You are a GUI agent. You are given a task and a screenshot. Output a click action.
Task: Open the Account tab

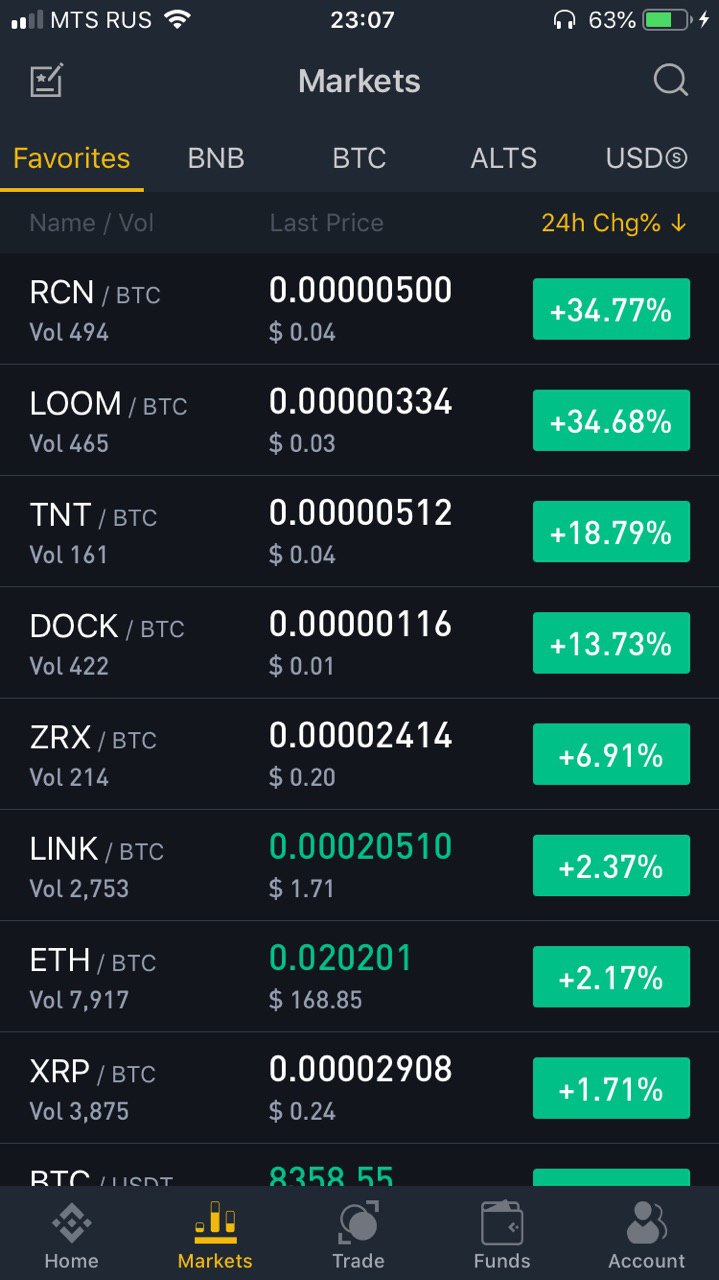[x=647, y=1235]
